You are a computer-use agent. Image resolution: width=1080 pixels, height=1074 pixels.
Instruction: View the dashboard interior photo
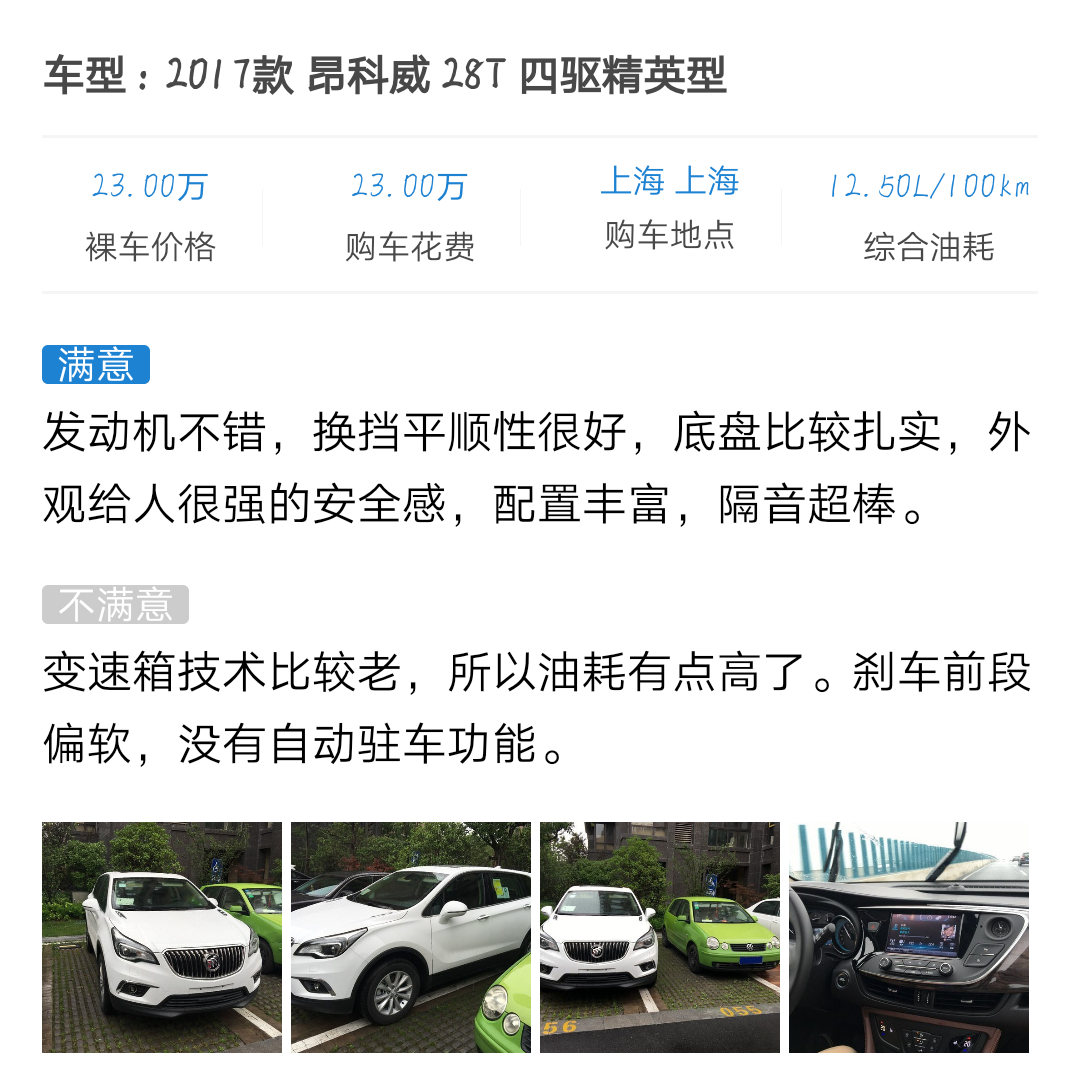[909, 937]
